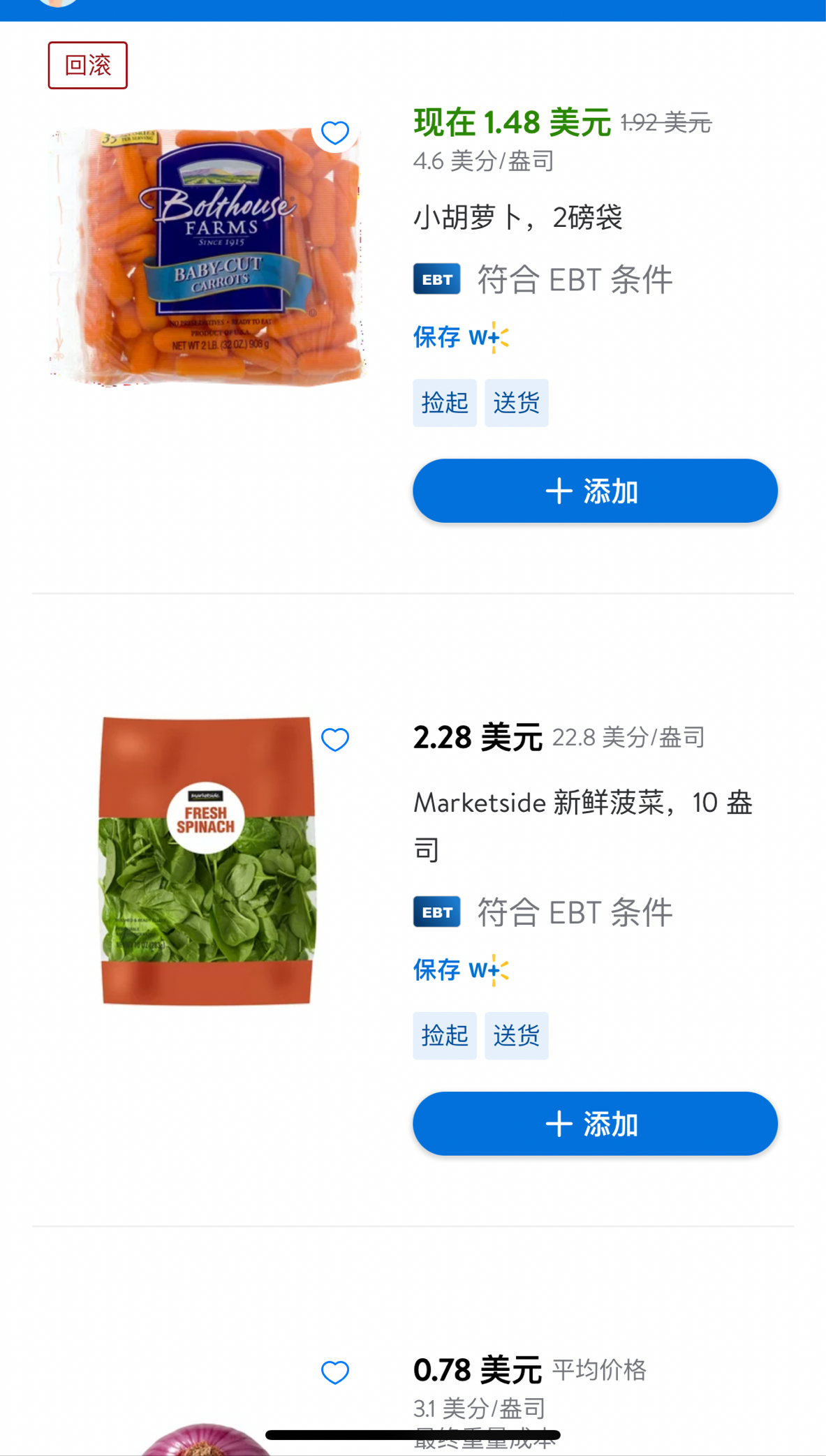826x1456 pixels.
Task: Favorite the 0.78 美元 onion item
Action: [x=335, y=1372]
